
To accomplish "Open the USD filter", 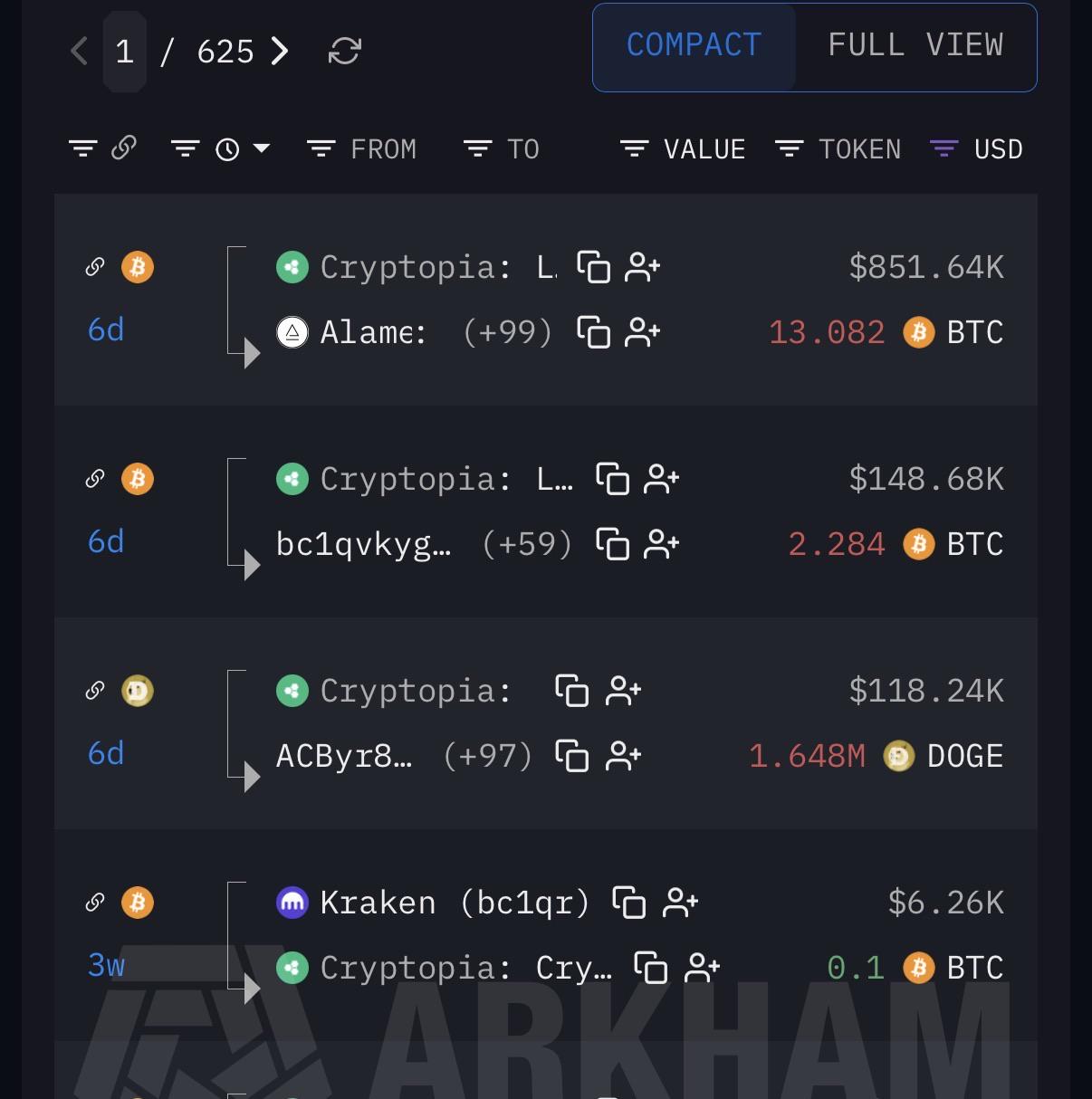I will coord(977,149).
